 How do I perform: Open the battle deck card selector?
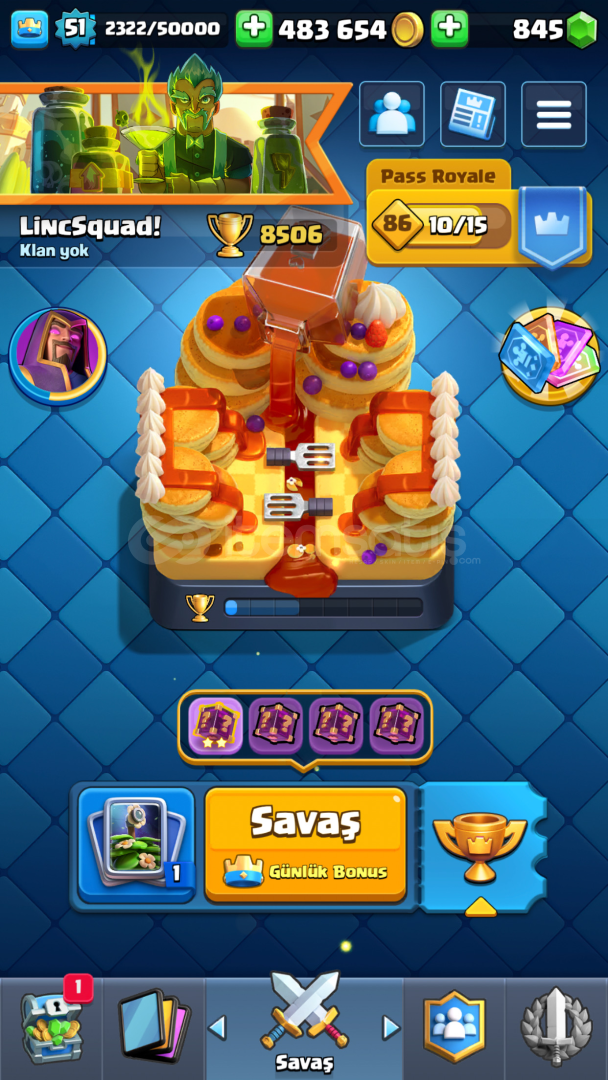pos(136,844)
